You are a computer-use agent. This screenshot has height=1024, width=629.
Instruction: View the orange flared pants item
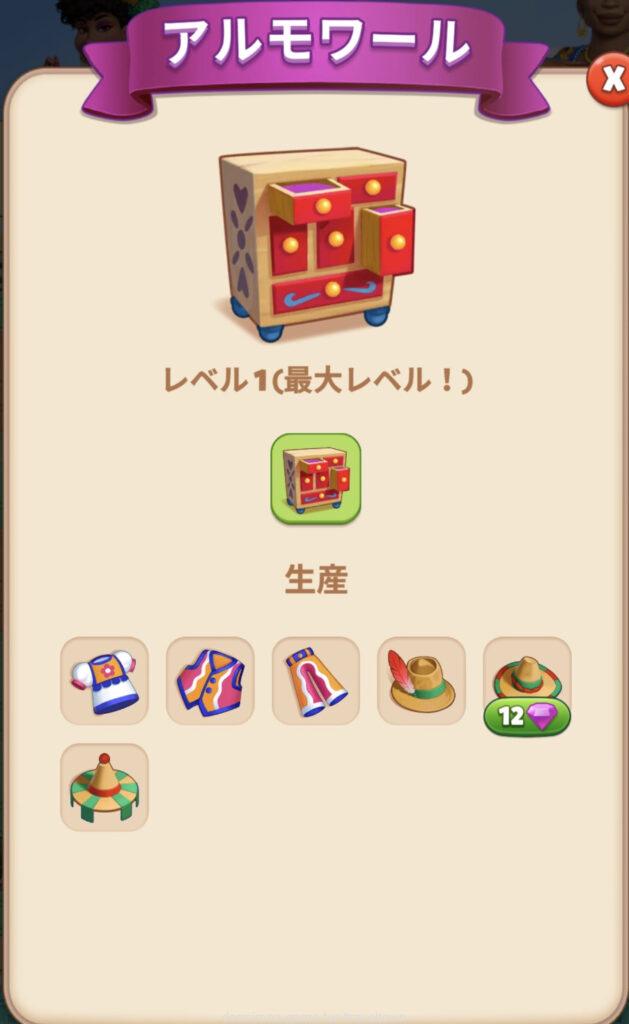pyautogui.click(x=316, y=681)
